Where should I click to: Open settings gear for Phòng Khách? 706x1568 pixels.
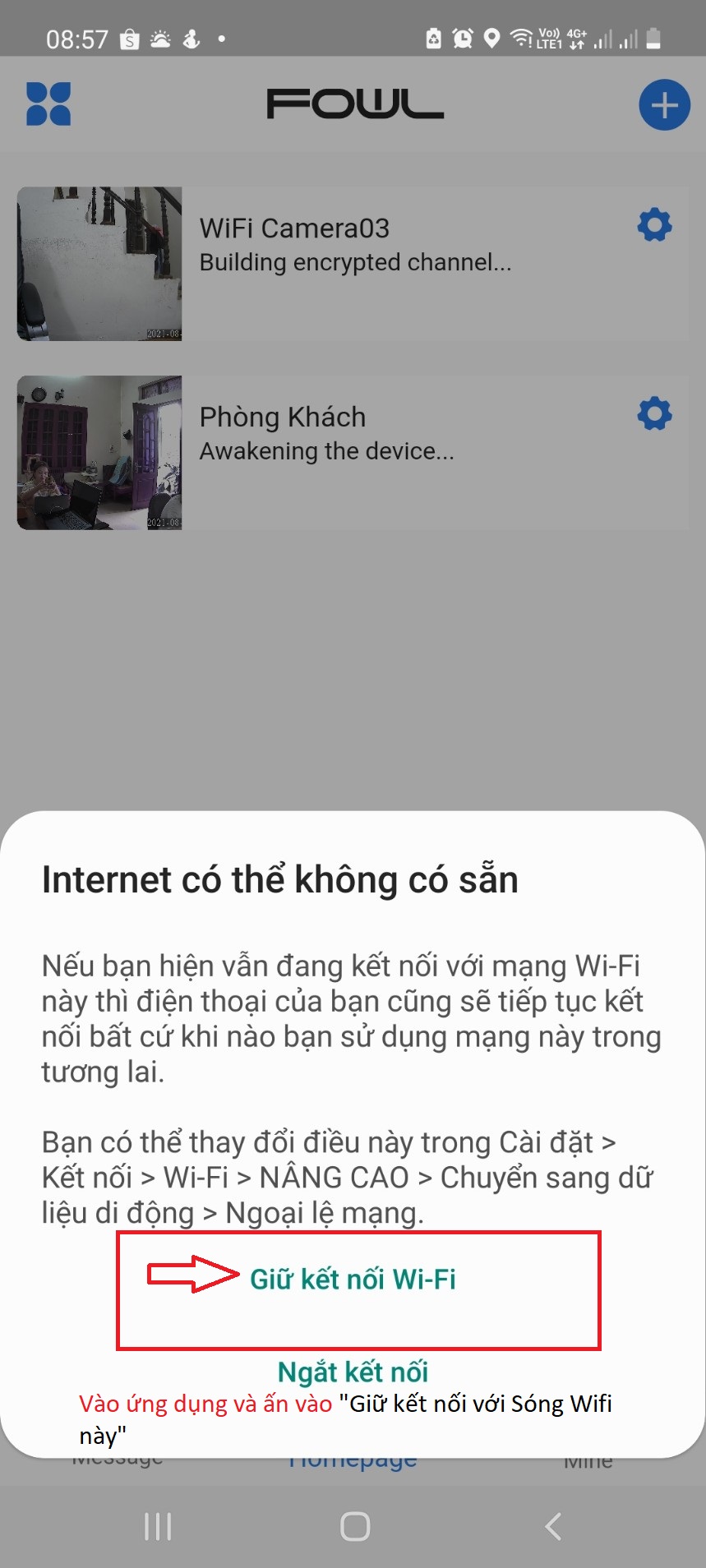click(655, 413)
